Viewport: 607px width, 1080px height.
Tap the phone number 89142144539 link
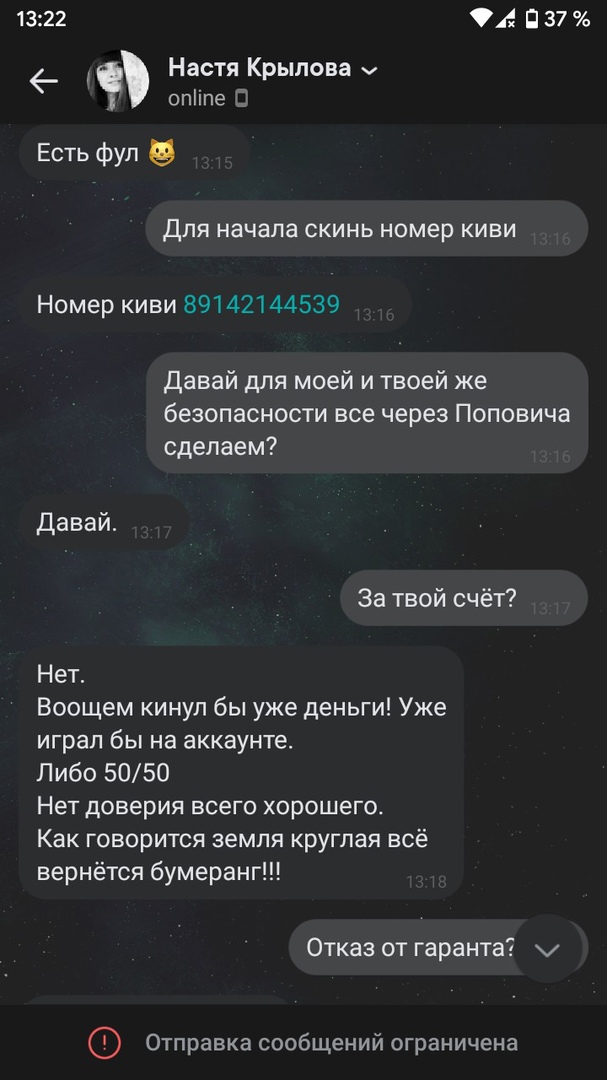pos(261,305)
